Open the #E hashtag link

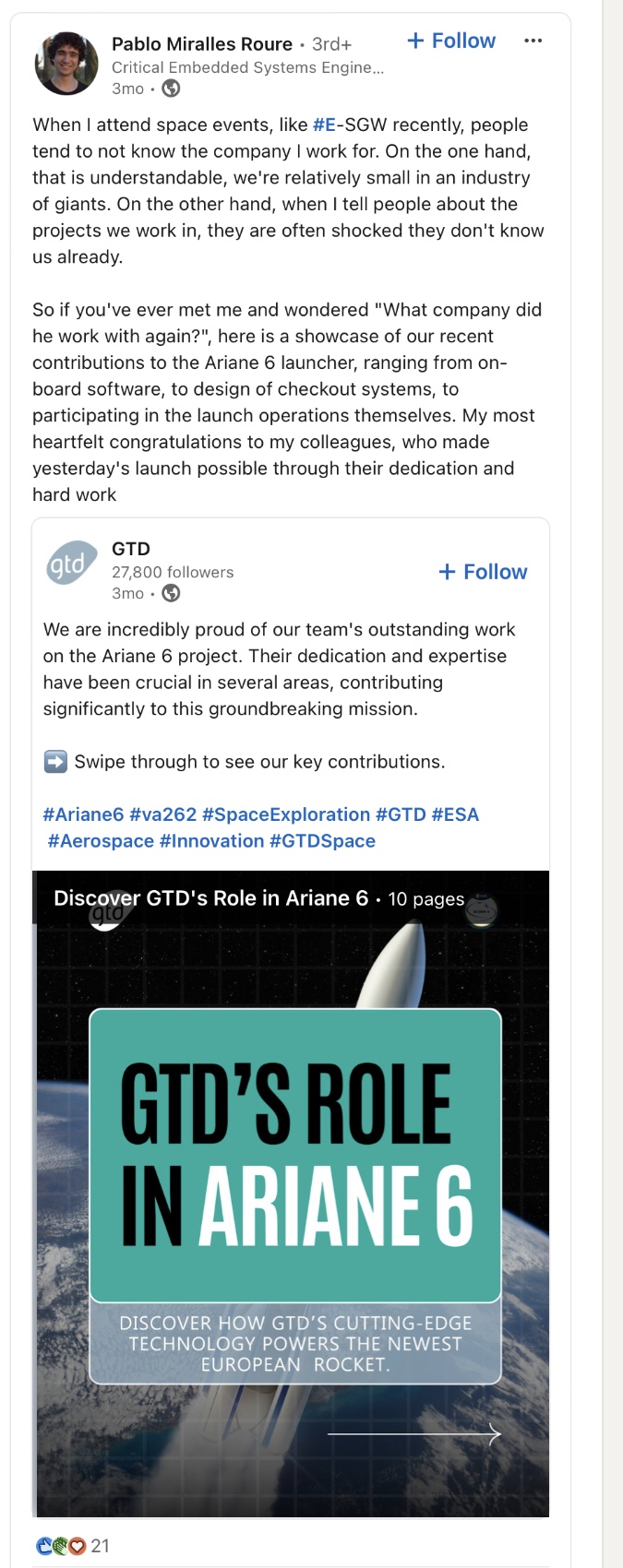[x=324, y=125]
